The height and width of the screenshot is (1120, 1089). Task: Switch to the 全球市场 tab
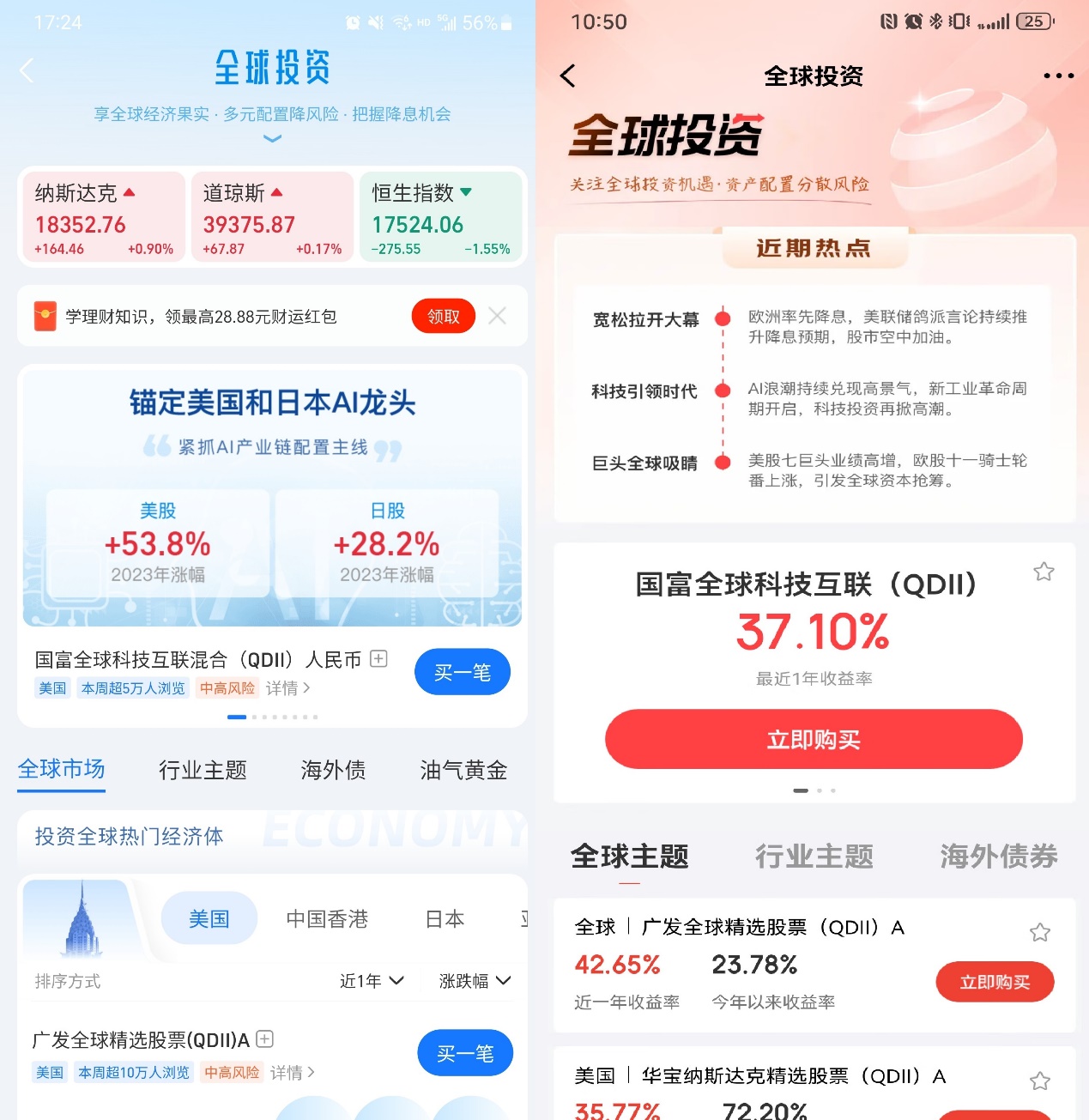tap(62, 769)
